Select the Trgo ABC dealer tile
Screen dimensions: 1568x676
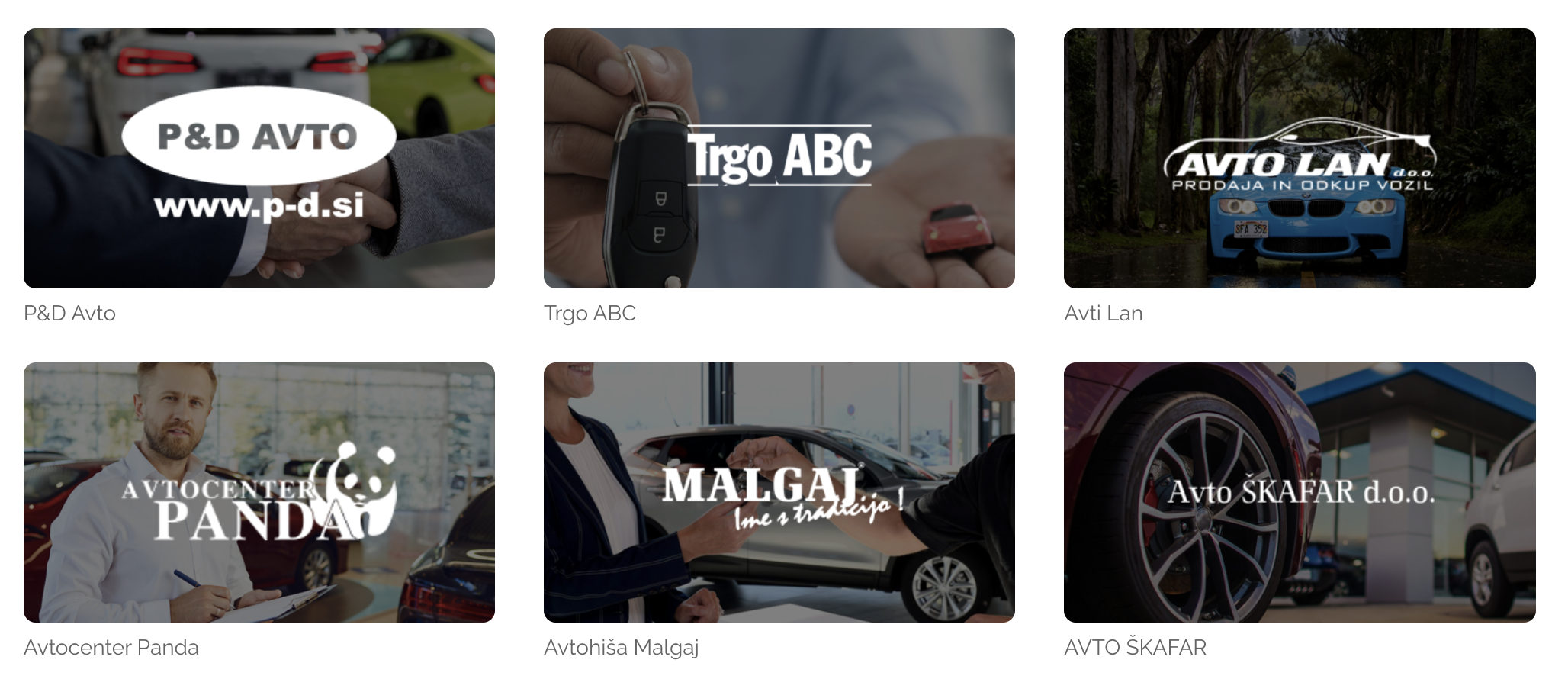tap(779, 158)
